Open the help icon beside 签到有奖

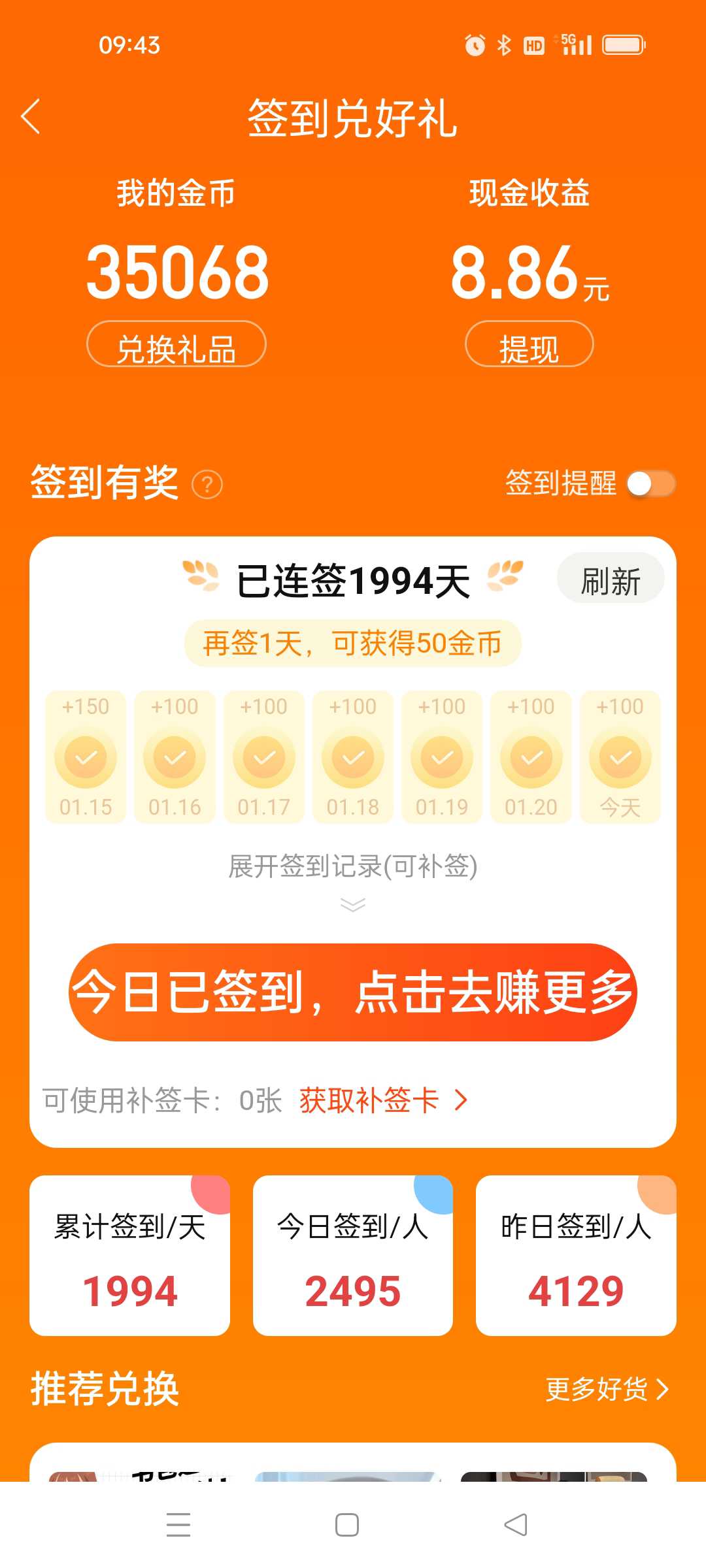pos(207,485)
